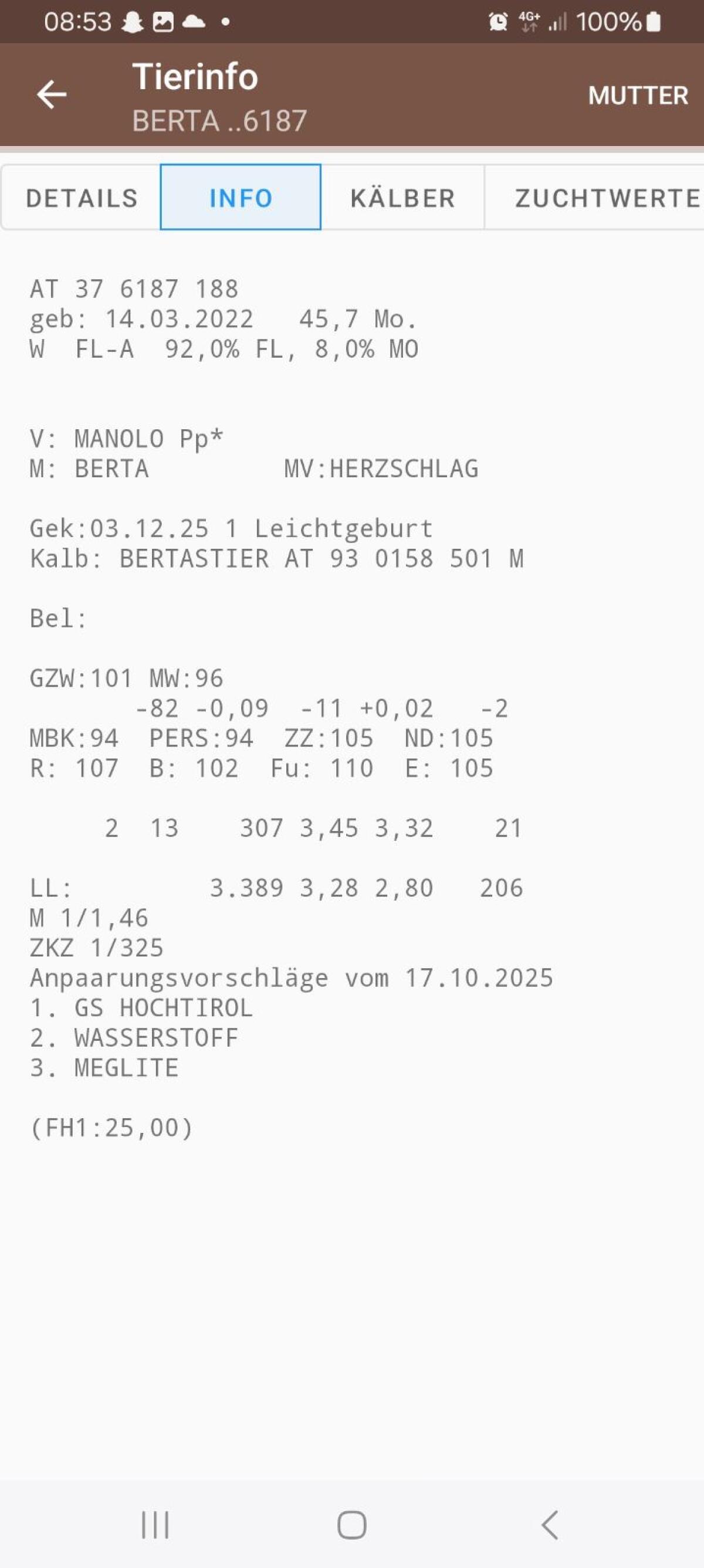Viewport: 704px width, 1568px height.
Task: Open recent apps from navigation bar
Action: pos(155,1525)
